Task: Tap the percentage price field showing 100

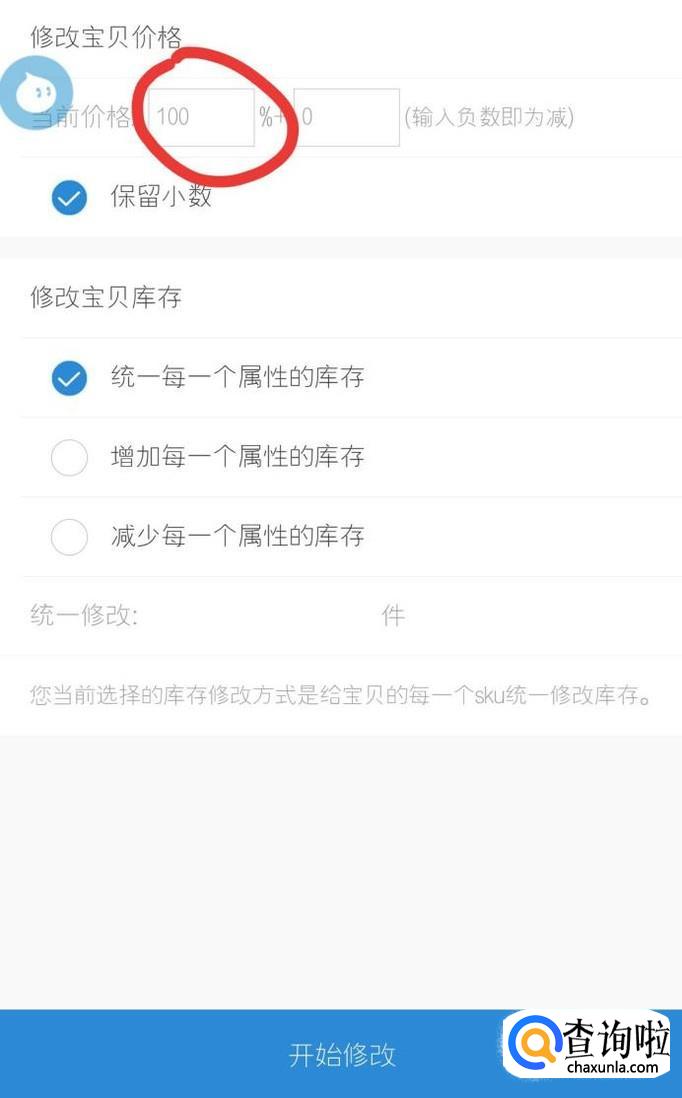Action: tap(200, 117)
